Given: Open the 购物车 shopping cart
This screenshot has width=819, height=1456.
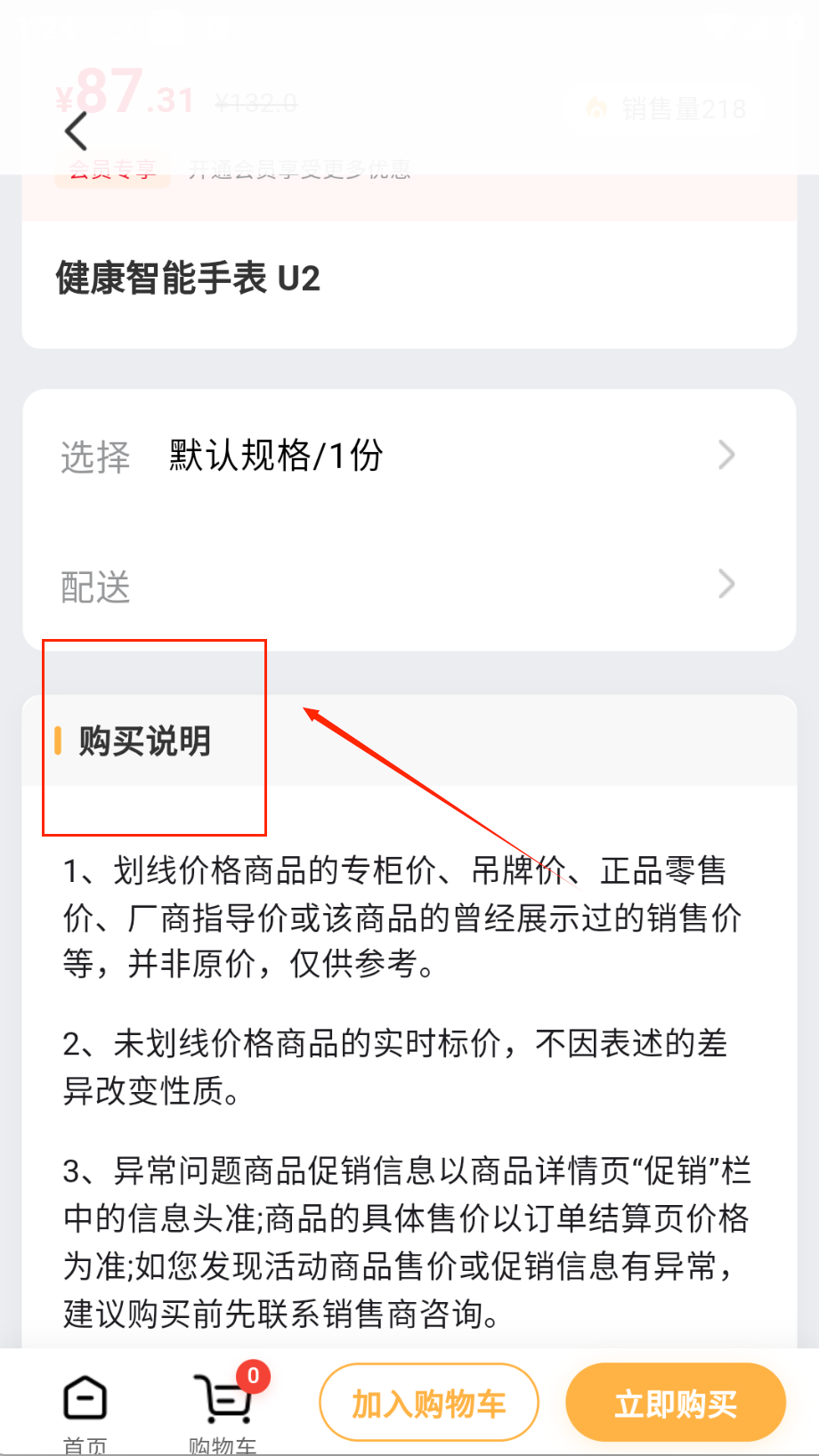Looking at the screenshot, I should tap(223, 1408).
